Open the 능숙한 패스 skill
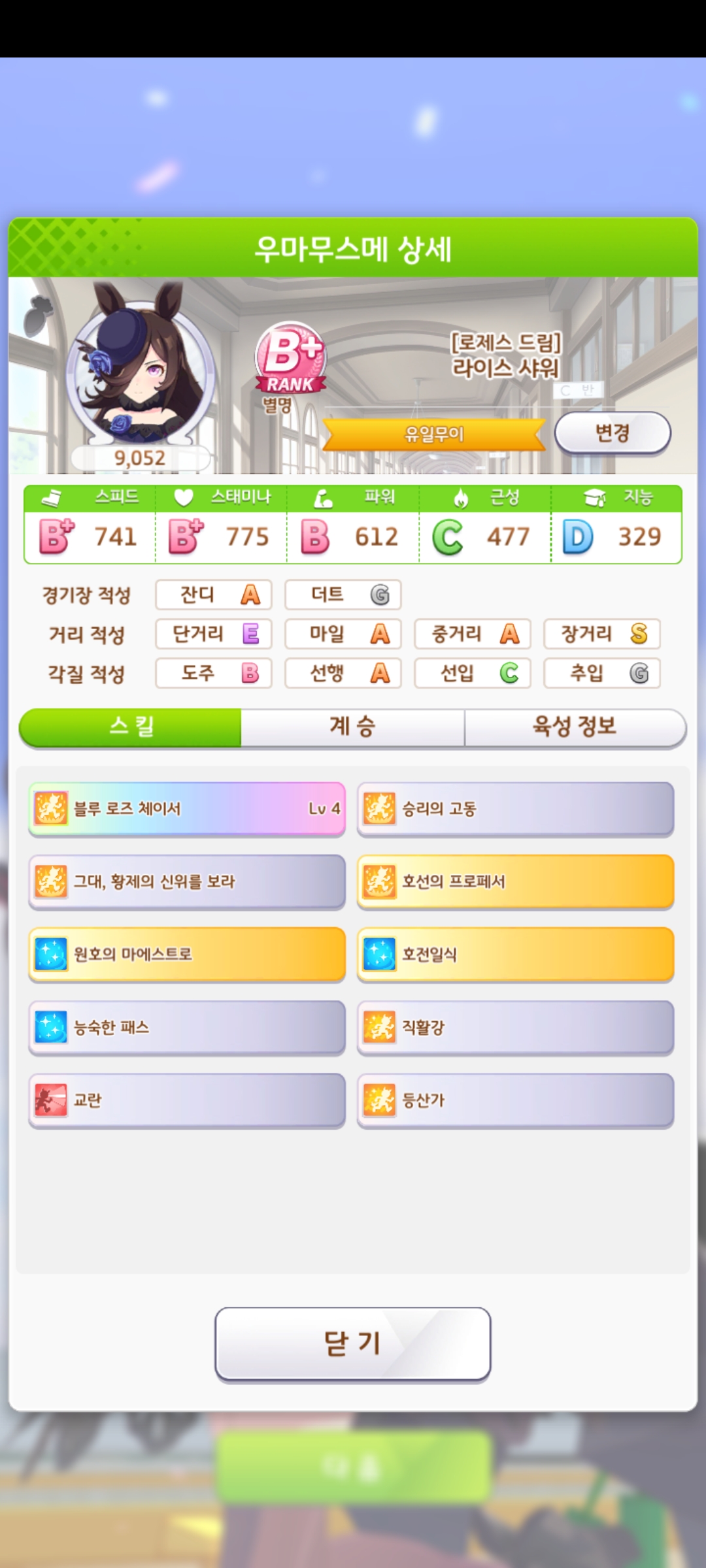This screenshot has width=706, height=1568. 187,1028
